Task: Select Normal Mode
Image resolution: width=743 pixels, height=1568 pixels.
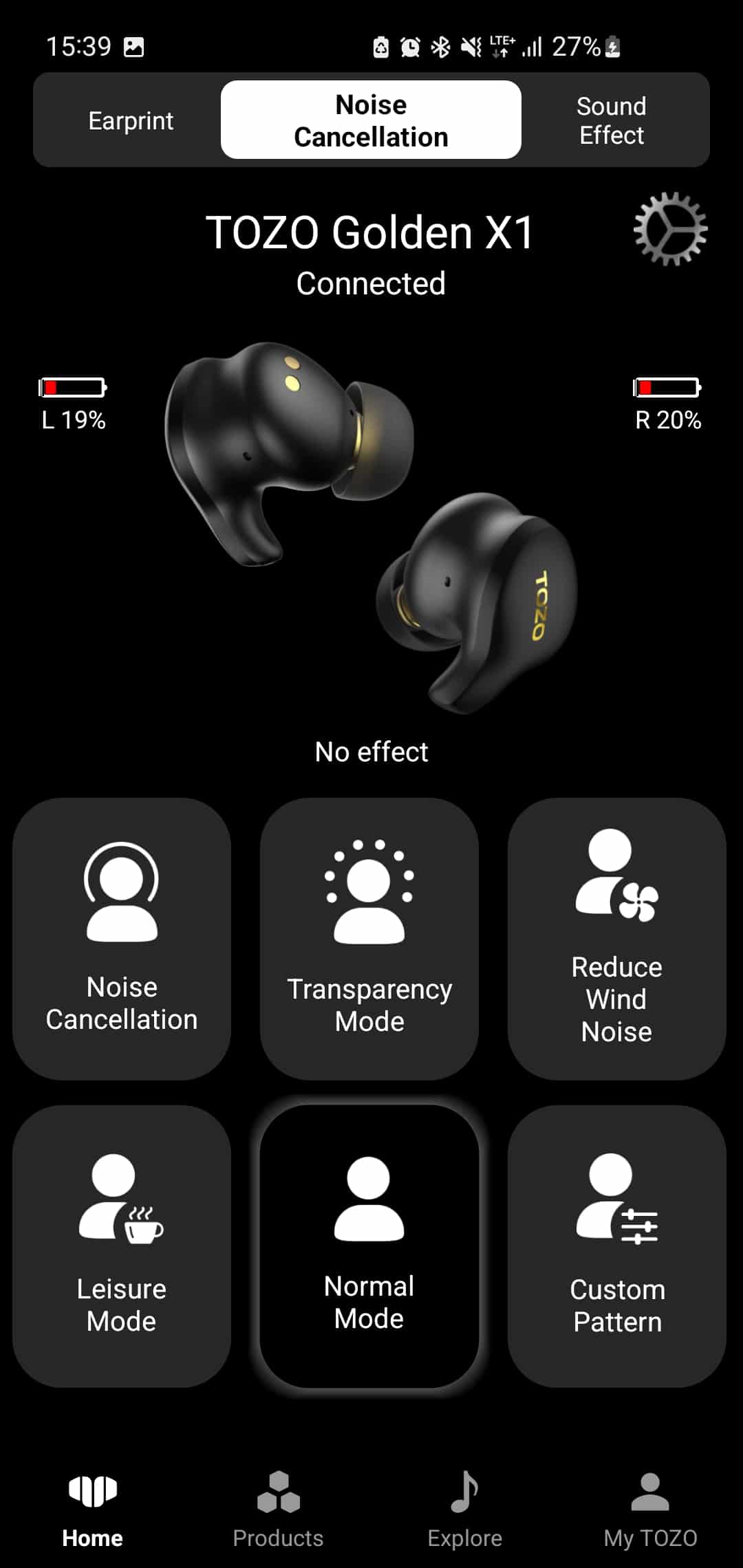Action: 369,1246
